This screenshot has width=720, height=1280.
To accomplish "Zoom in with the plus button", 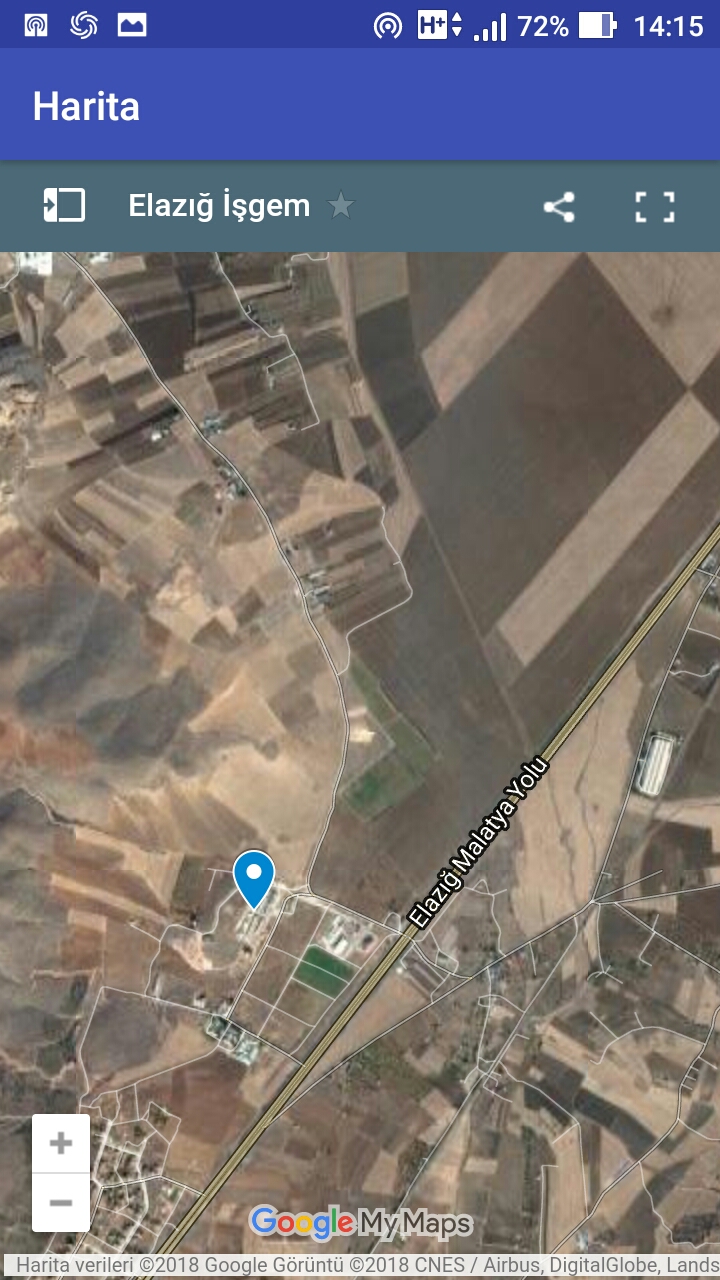I will (x=61, y=1143).
